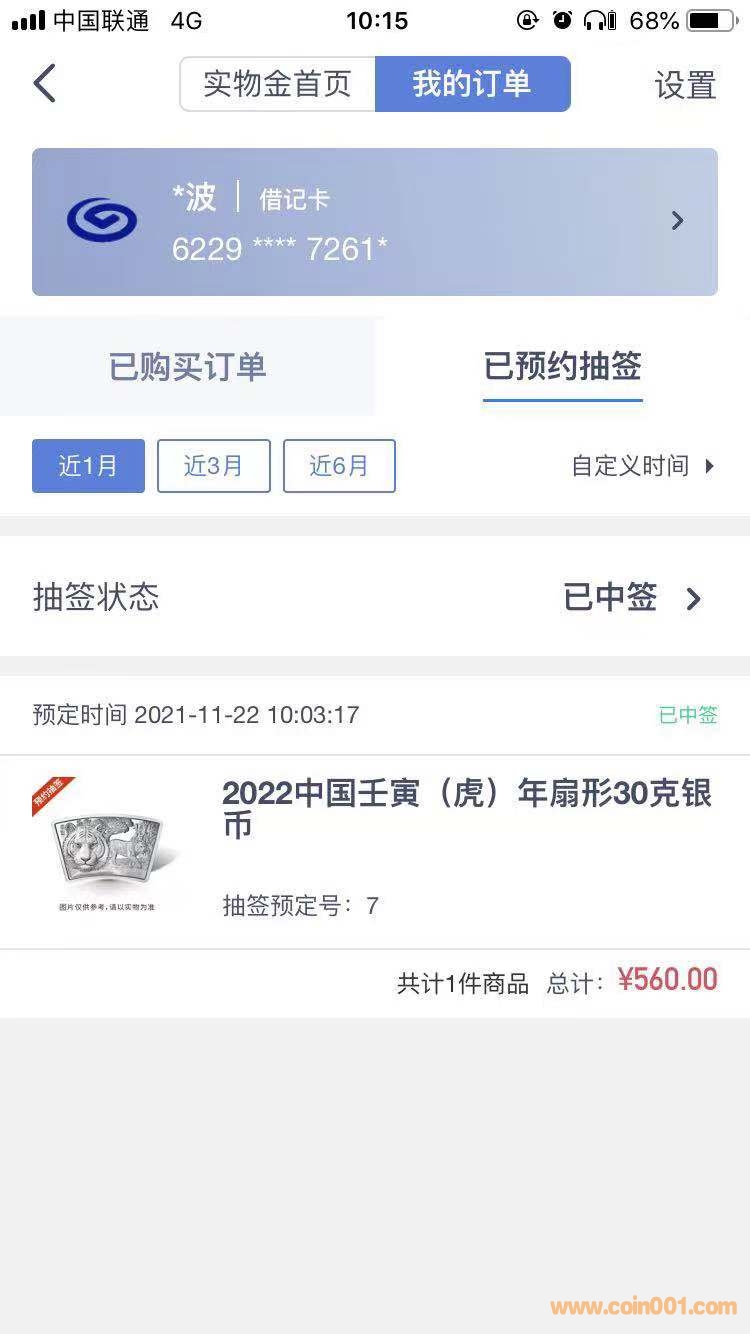This screenshot has width=750, height=1334.
Task: Select the 我的订单 segment
Action: [472, 84]
